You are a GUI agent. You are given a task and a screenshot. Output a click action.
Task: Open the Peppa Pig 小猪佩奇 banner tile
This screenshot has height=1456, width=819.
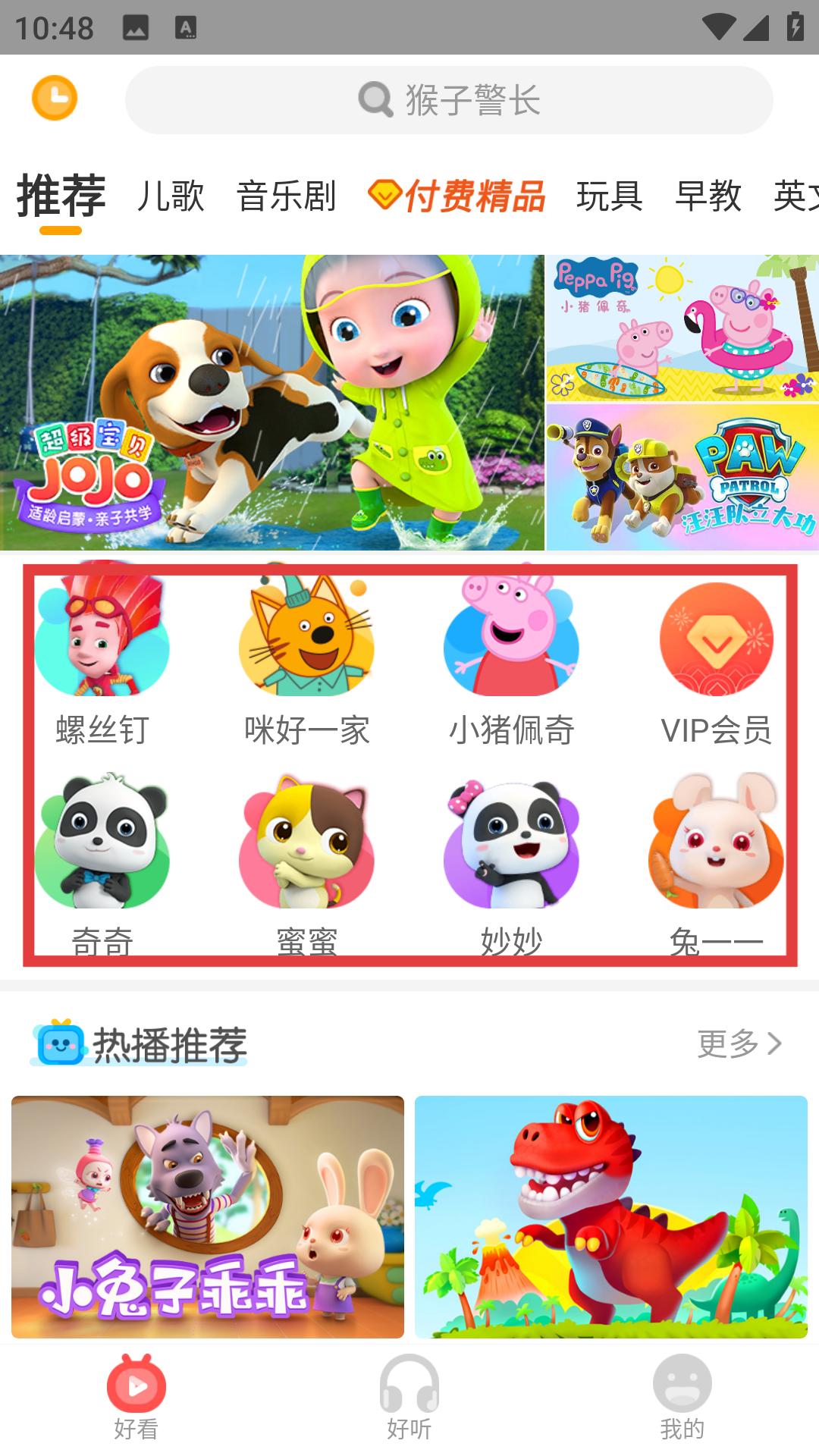682,328
